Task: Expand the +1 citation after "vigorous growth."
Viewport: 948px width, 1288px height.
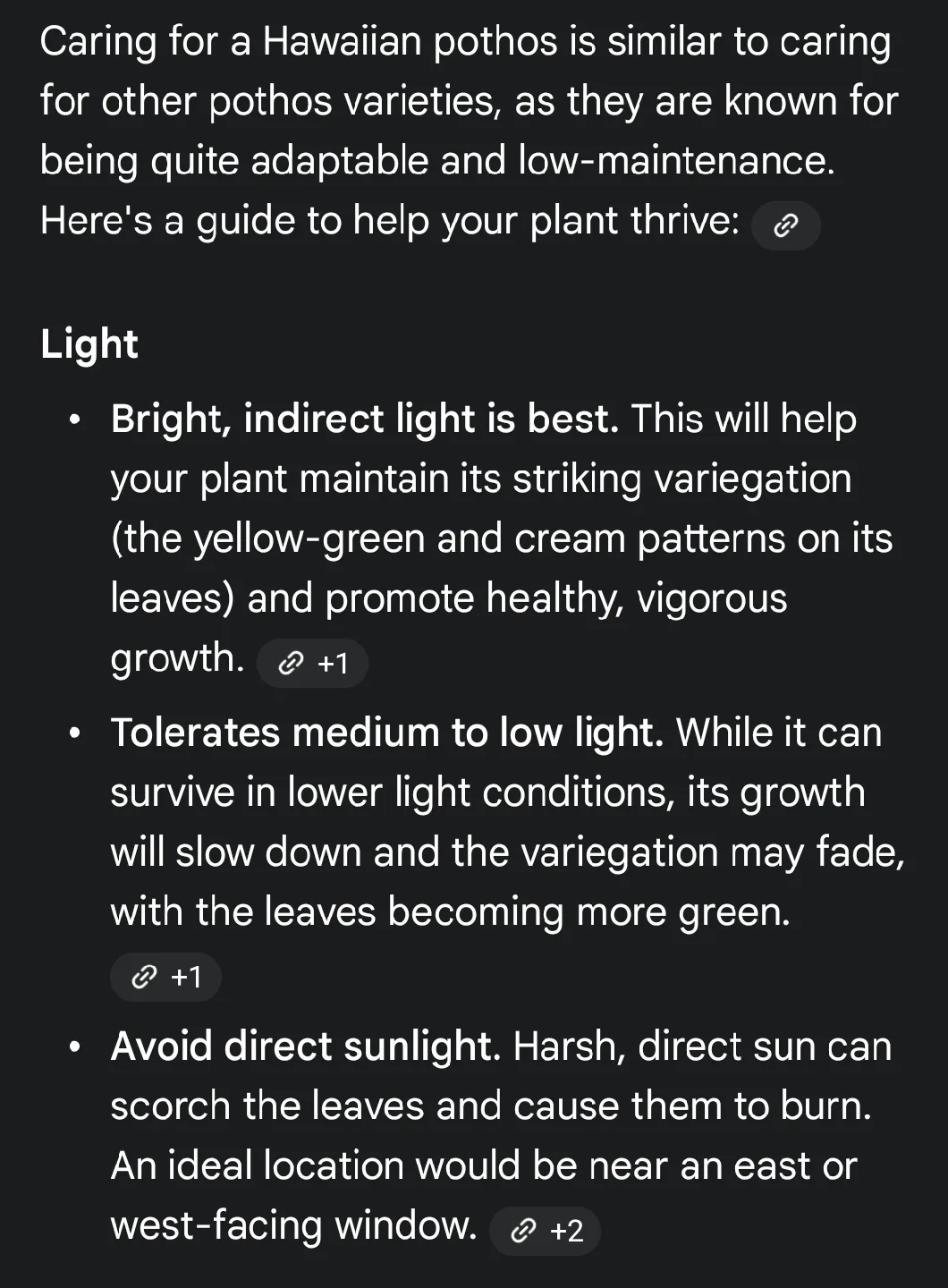Action: (x=312, y=664)
